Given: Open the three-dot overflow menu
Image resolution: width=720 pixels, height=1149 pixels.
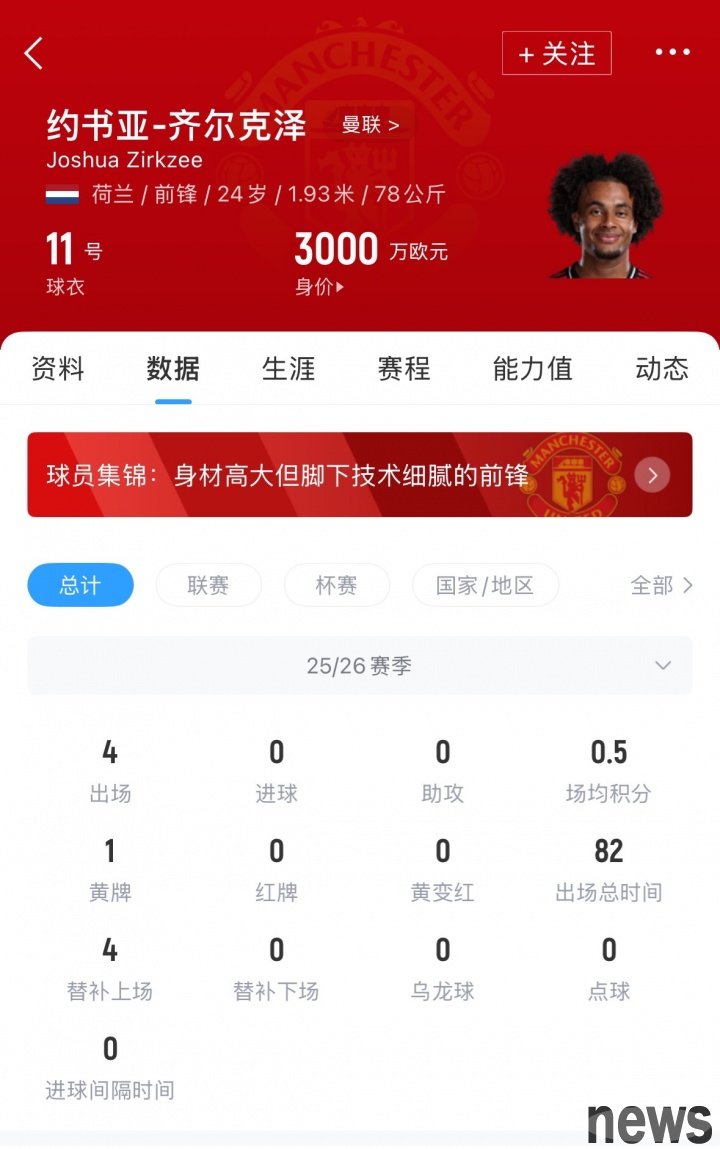Looking at the screenshot, I should pyautogui.click(x=672, y=53).
